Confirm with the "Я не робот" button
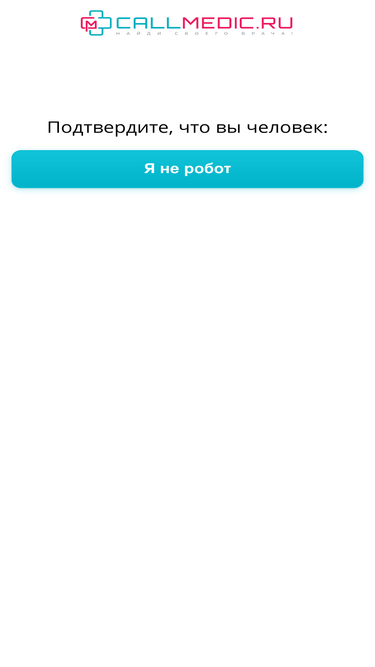Viewport: 375px width, 667px height. 188,169
